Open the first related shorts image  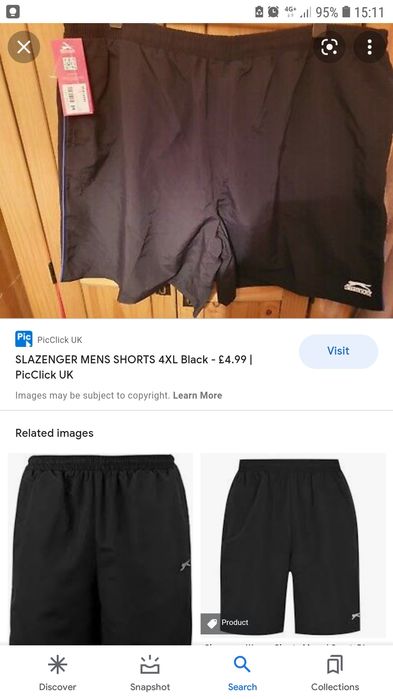coord(101,549)
